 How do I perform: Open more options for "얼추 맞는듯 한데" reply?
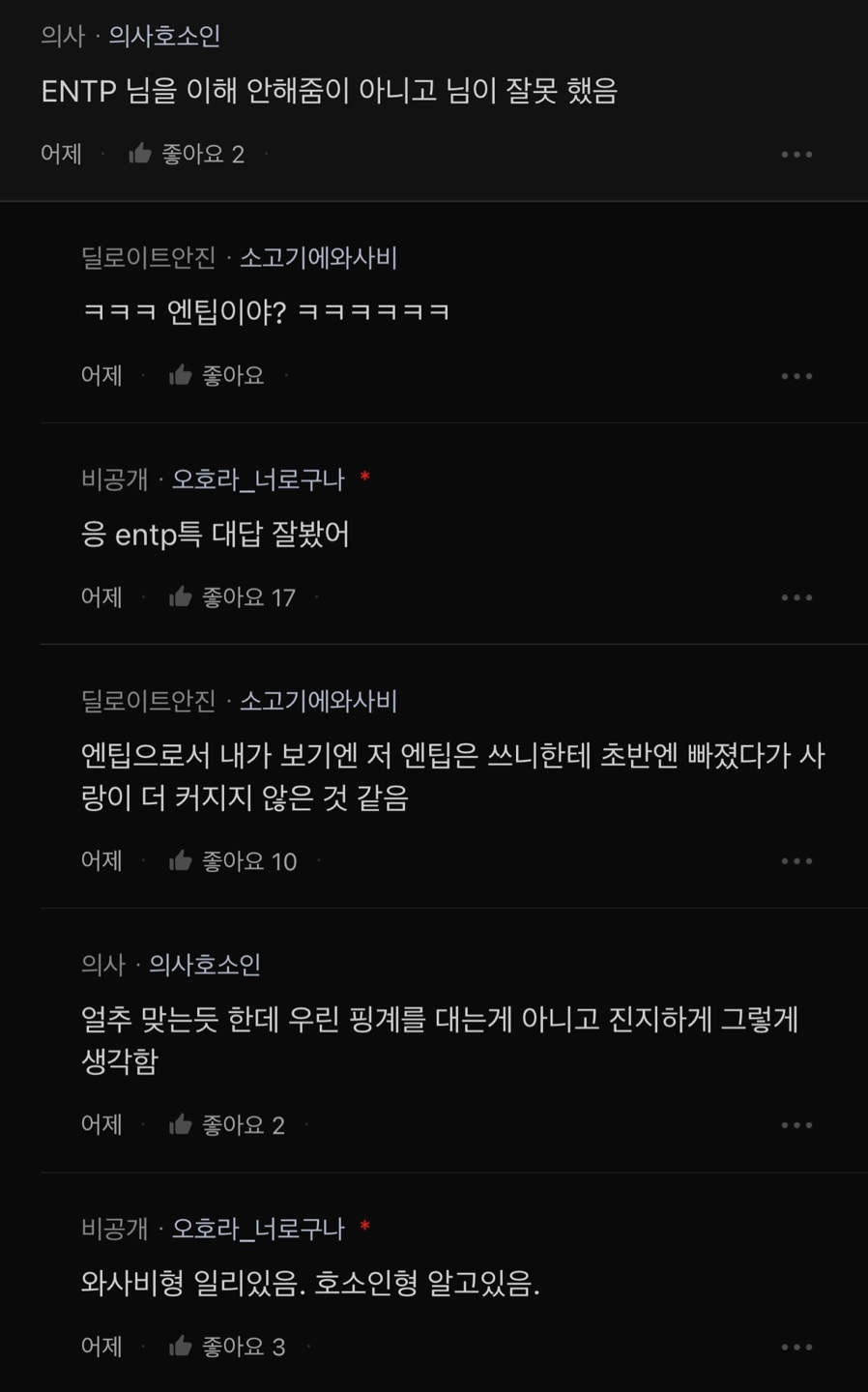point(796,1125)
